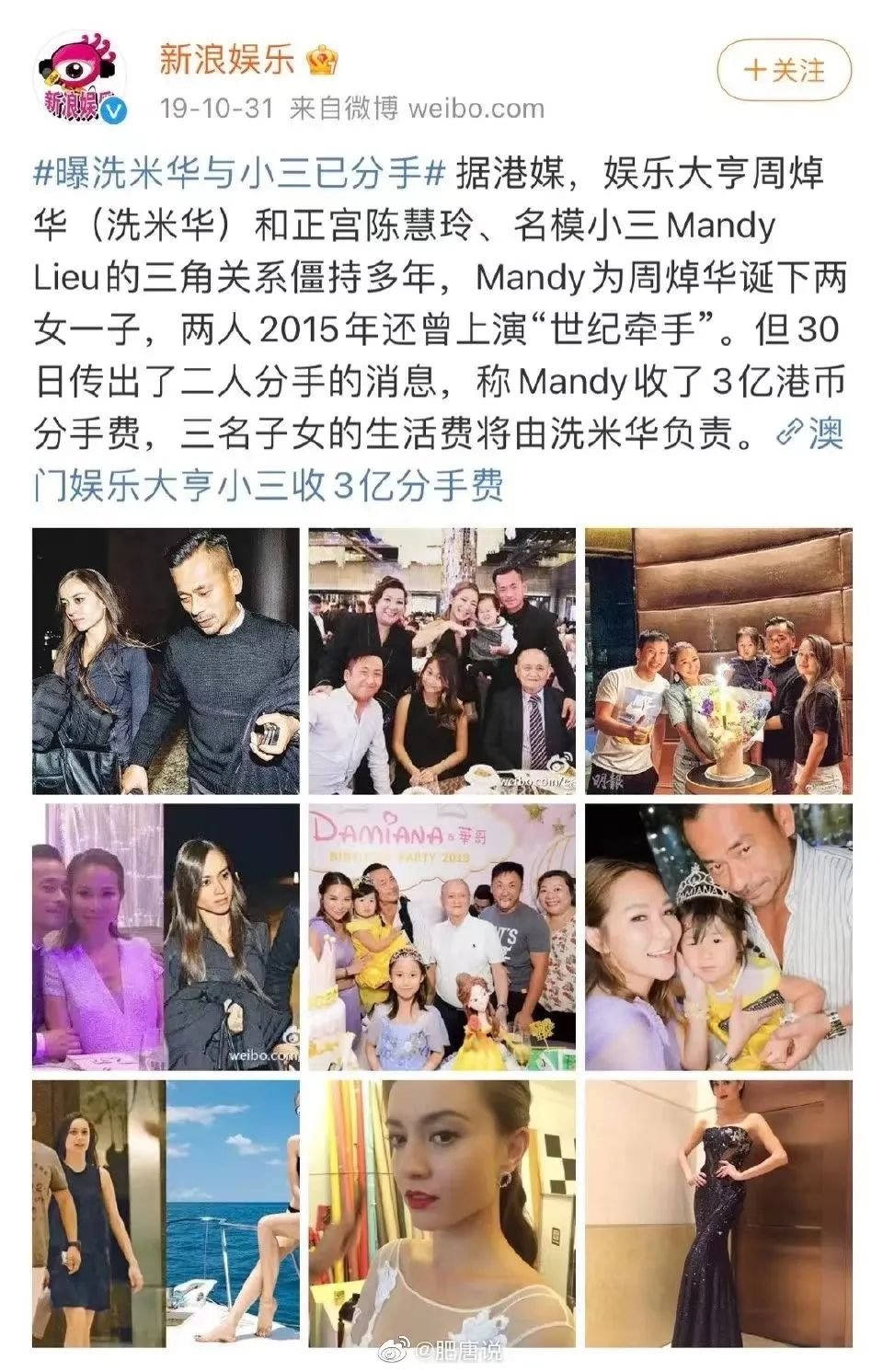Open the #曝洗米华与小三已分手# hashtag

click(240, 173)
